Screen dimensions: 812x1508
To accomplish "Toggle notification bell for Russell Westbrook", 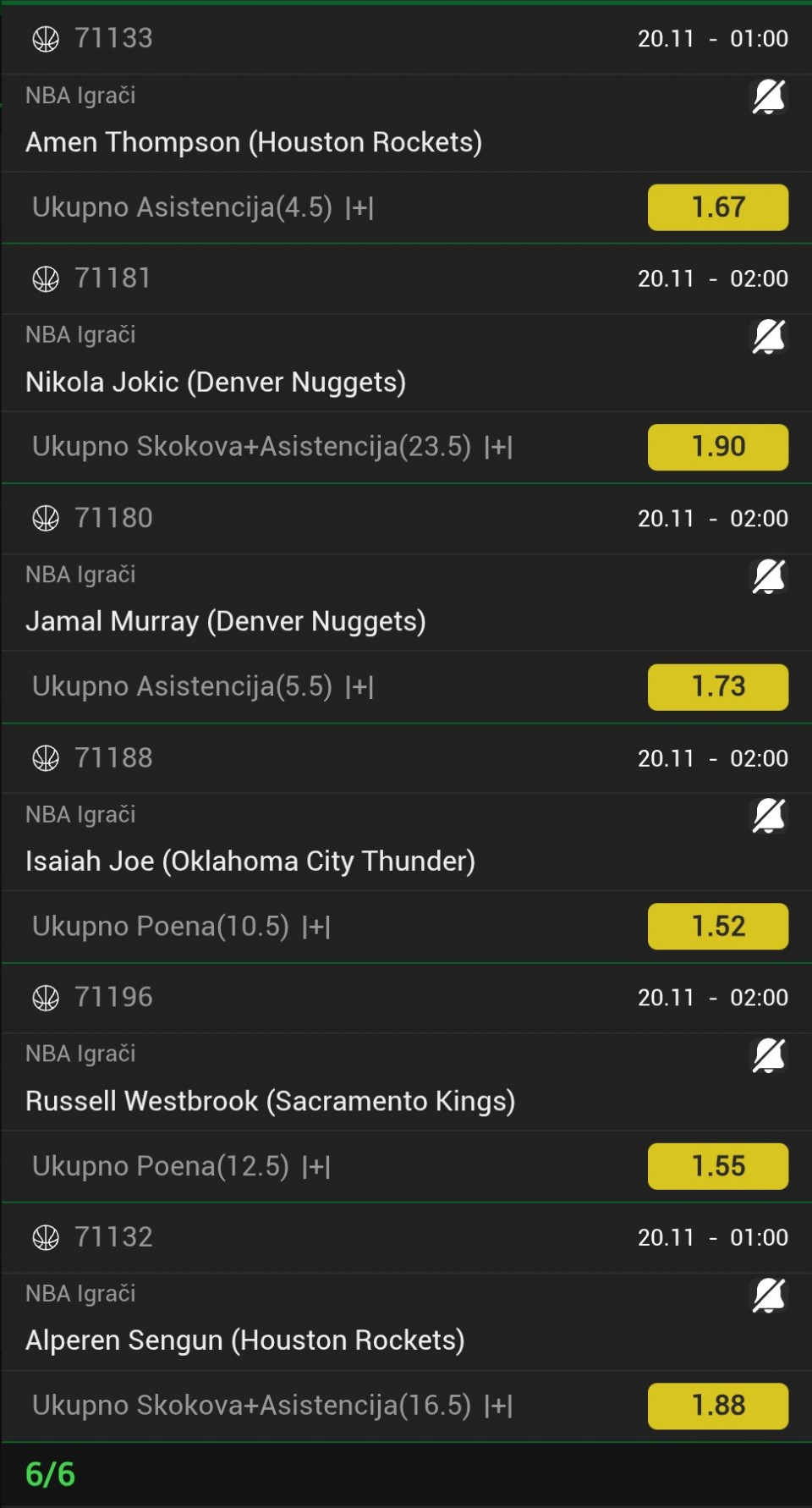I will point(769,1056).
